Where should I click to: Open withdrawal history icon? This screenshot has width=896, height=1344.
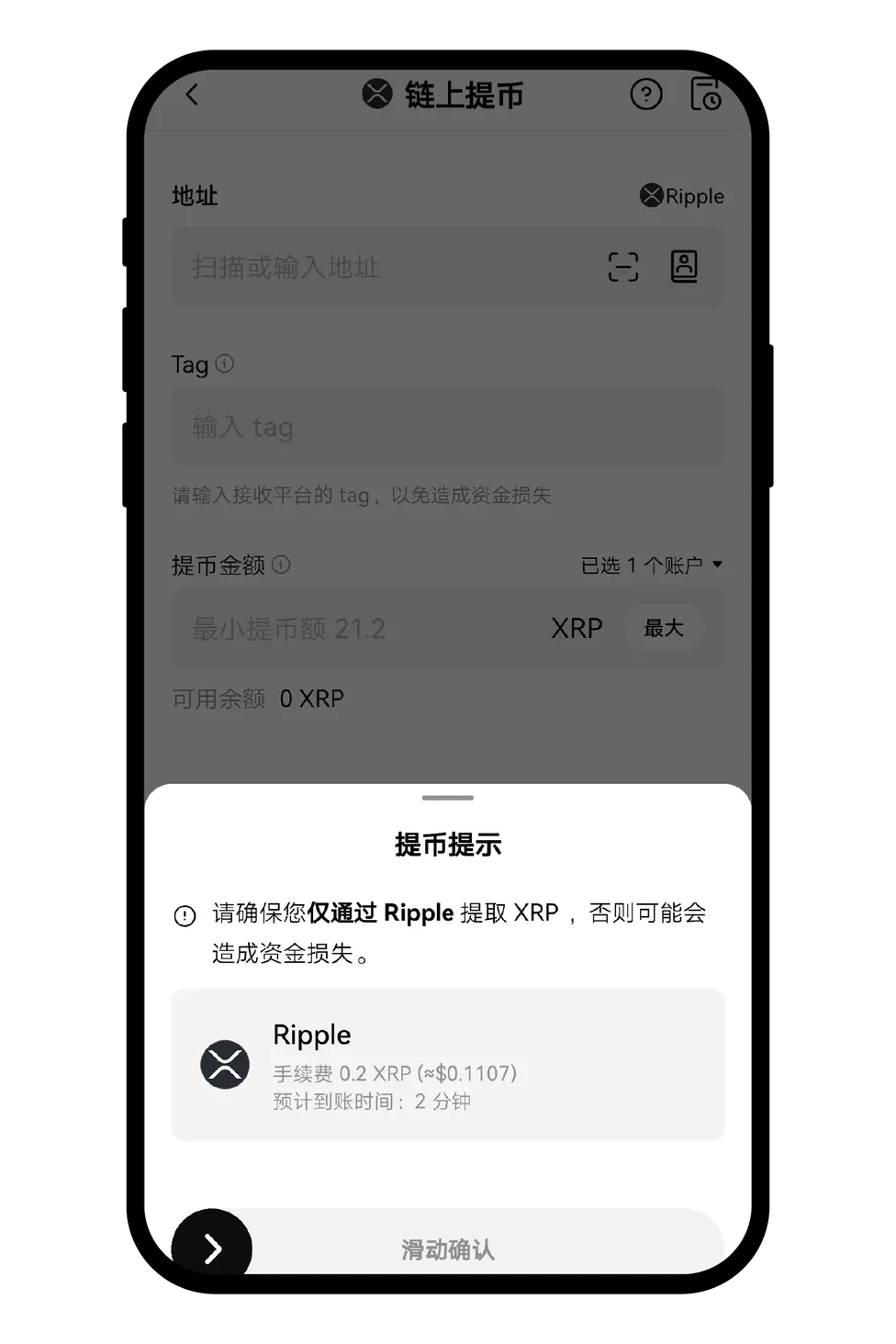pos(705,95)
